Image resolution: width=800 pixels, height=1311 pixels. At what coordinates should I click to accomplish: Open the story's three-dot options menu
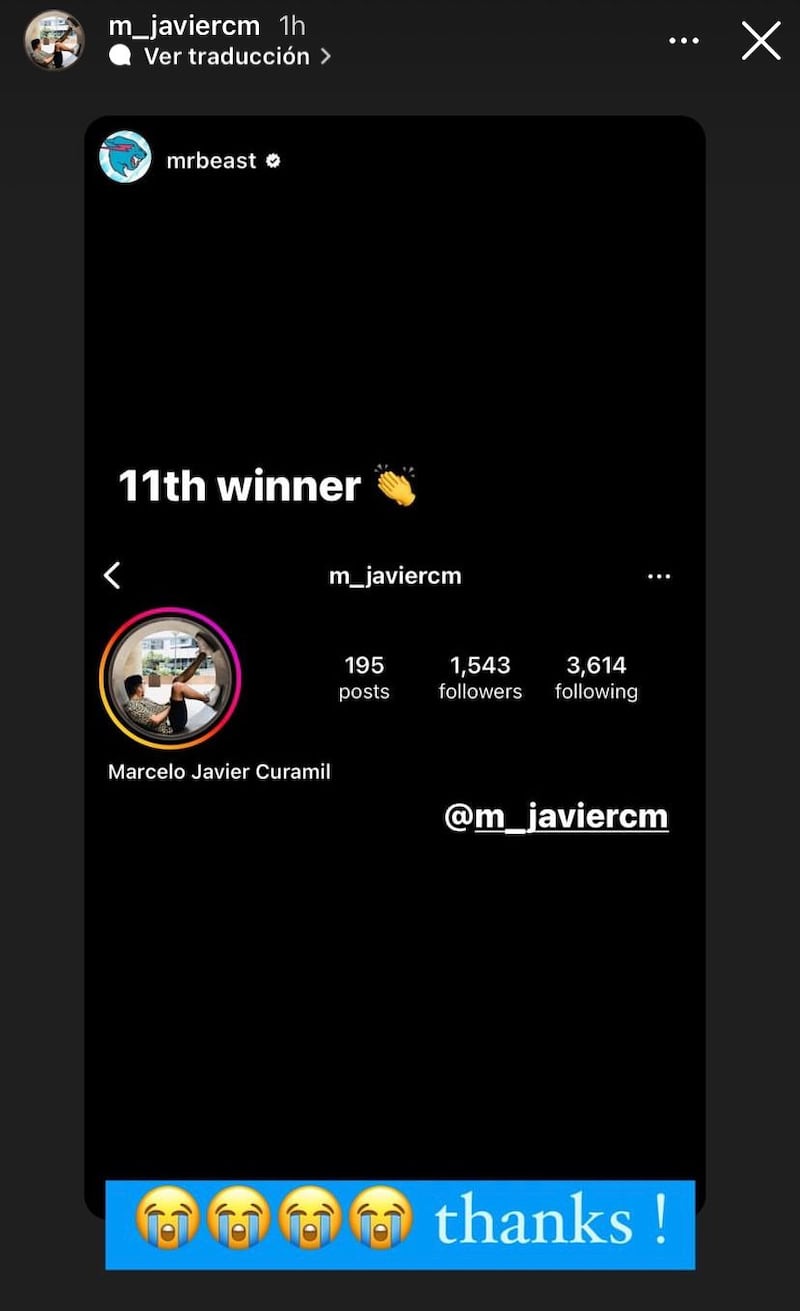point(684,41)
